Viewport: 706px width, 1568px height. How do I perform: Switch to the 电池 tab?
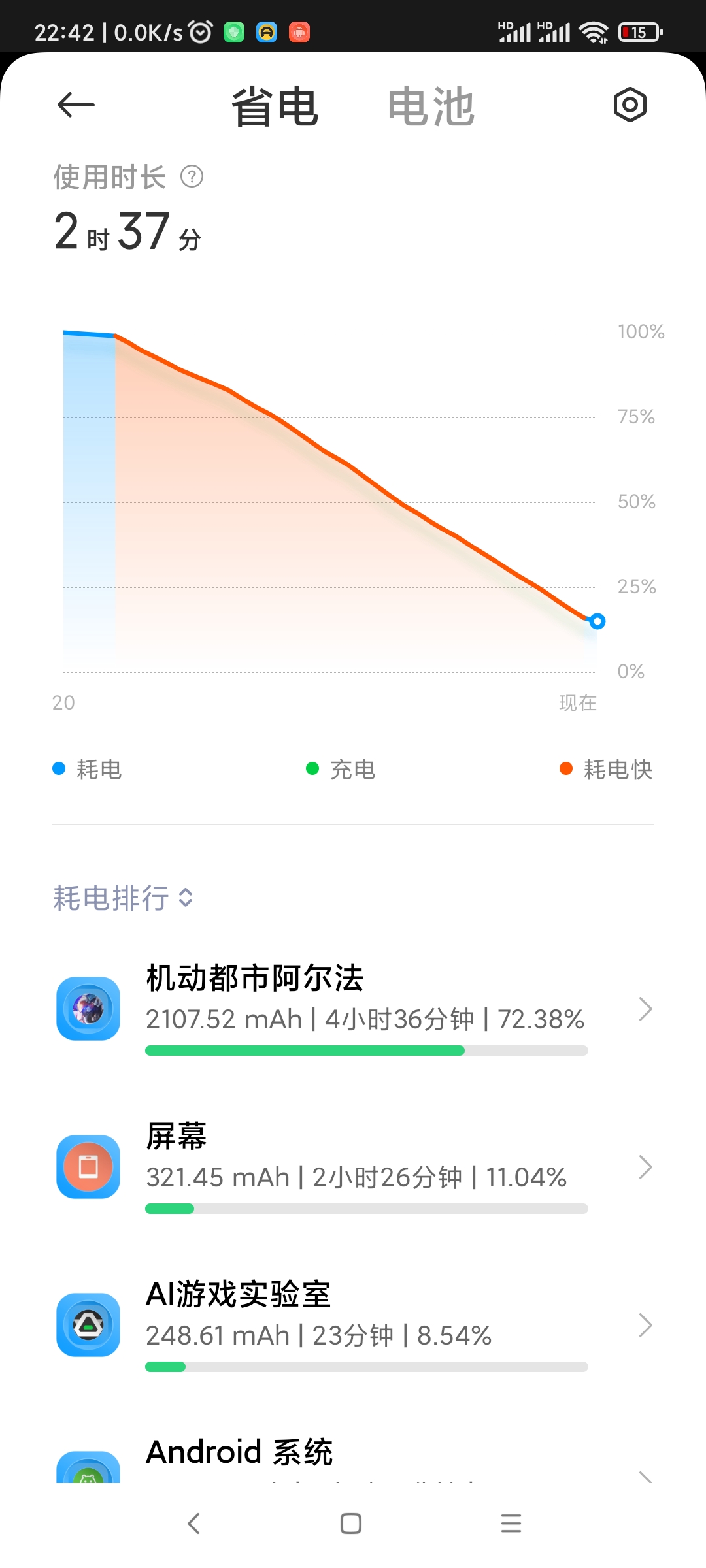[x=431, y=106]
